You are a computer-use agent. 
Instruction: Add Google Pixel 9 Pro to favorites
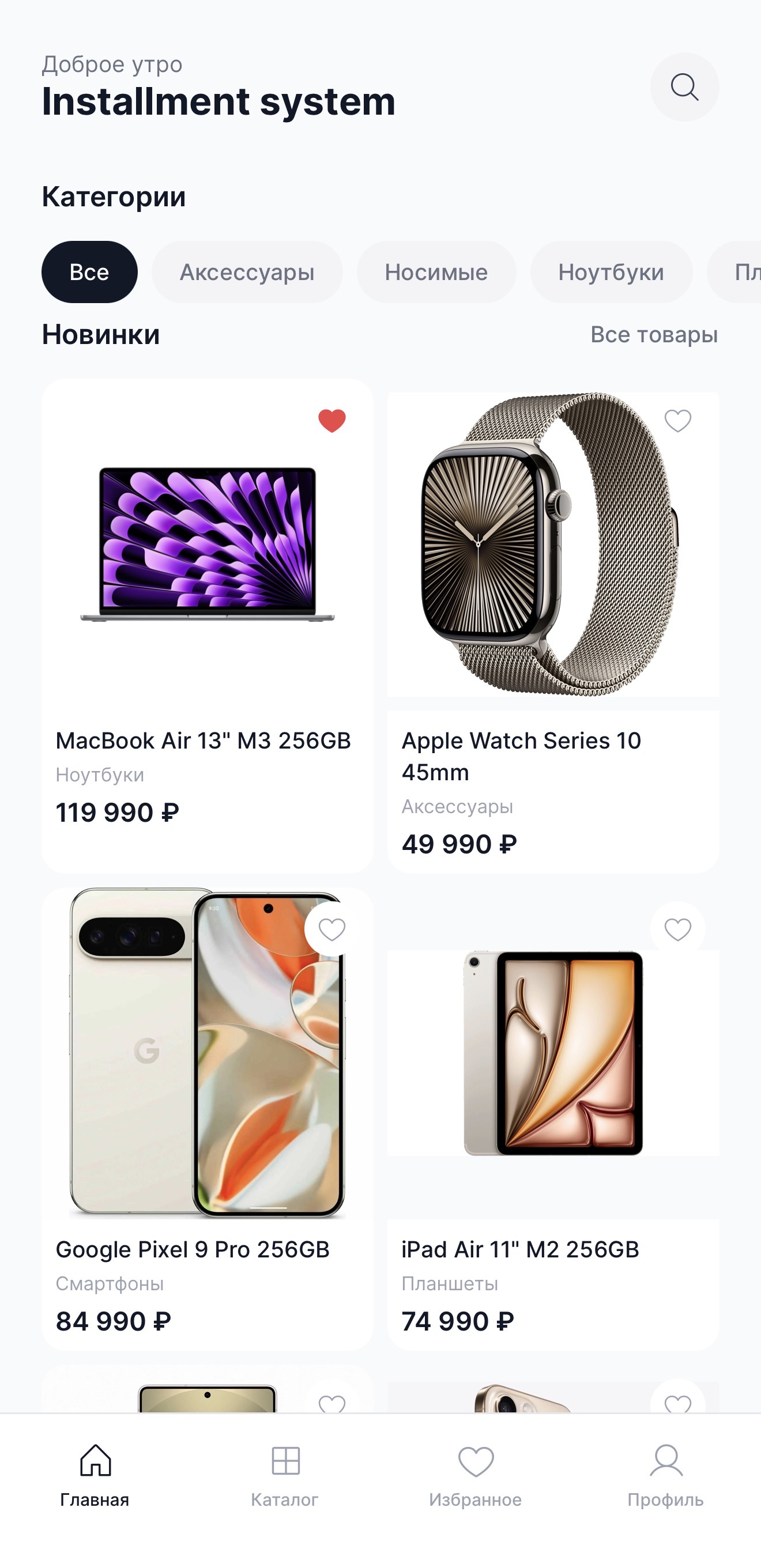tap(332, 930)
